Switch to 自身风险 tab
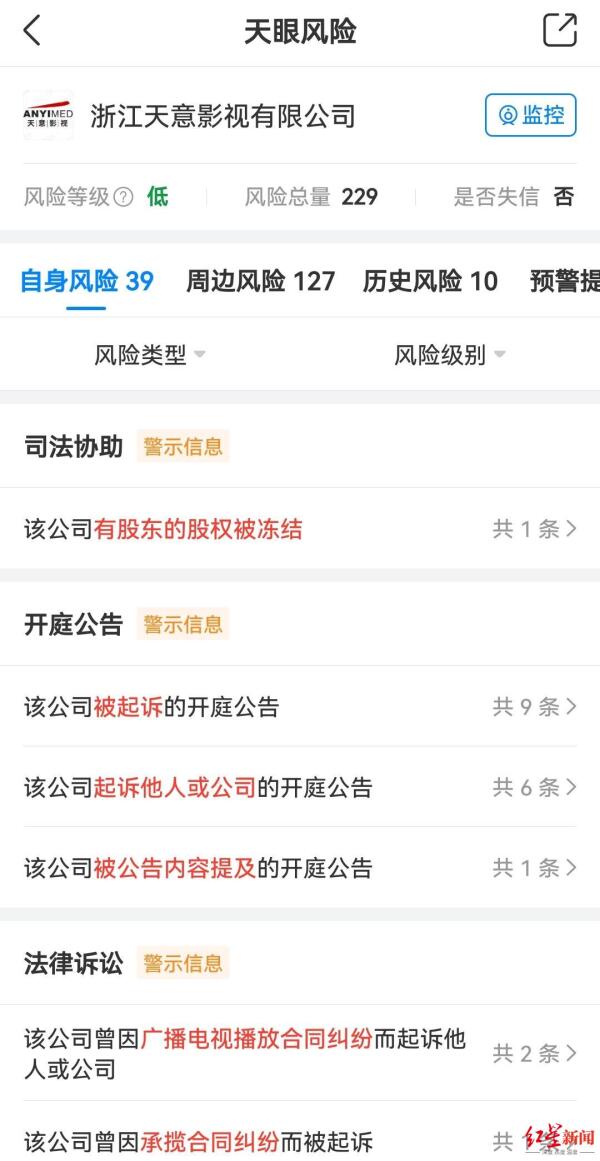 point(87,282)
